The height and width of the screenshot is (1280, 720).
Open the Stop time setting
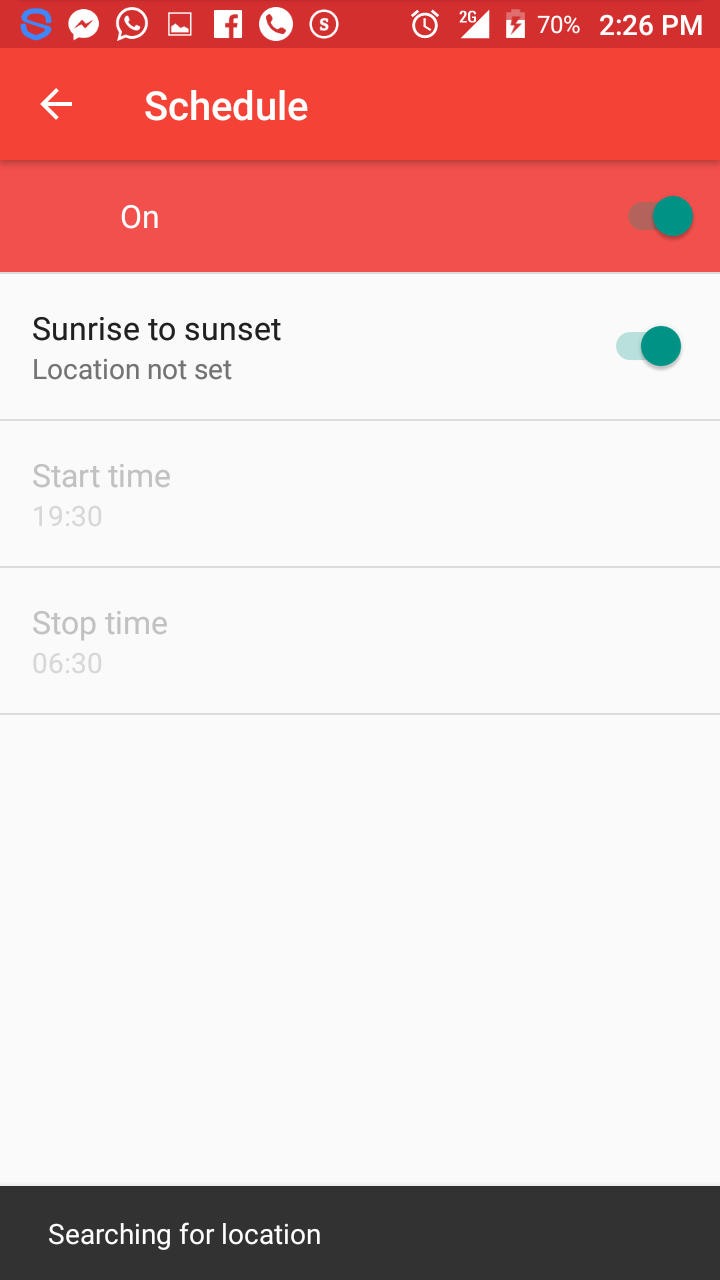coord(360,641)
